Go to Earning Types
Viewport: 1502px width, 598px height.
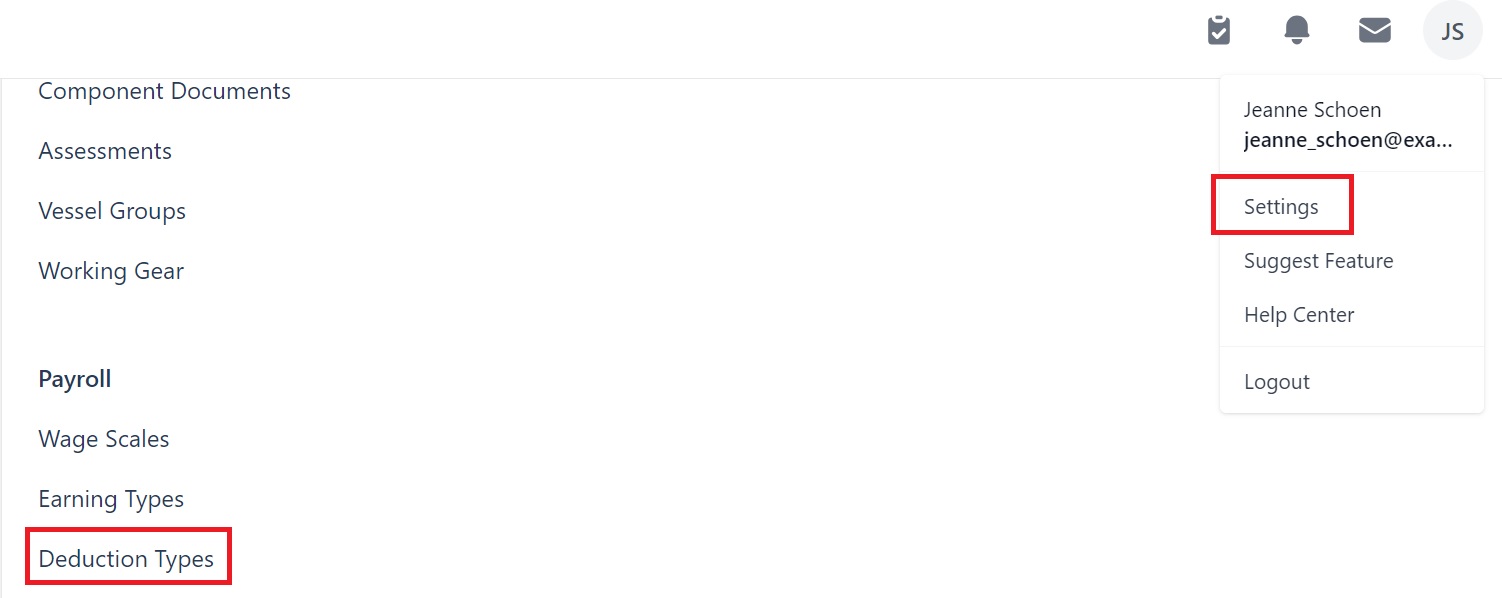(x=111, y=499)
